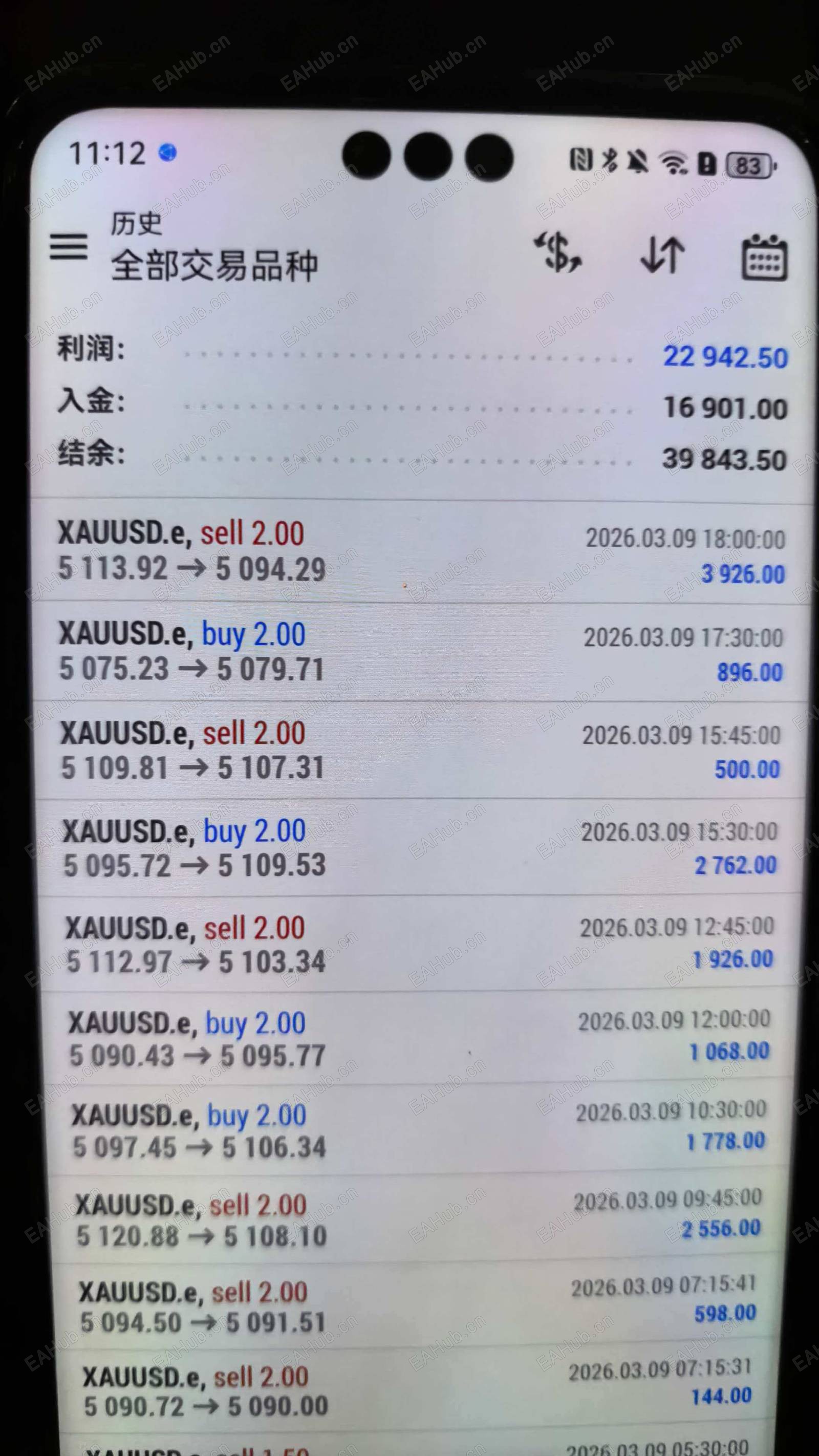Open the buy trade with 2 762.00 profit

click(418, 848)
